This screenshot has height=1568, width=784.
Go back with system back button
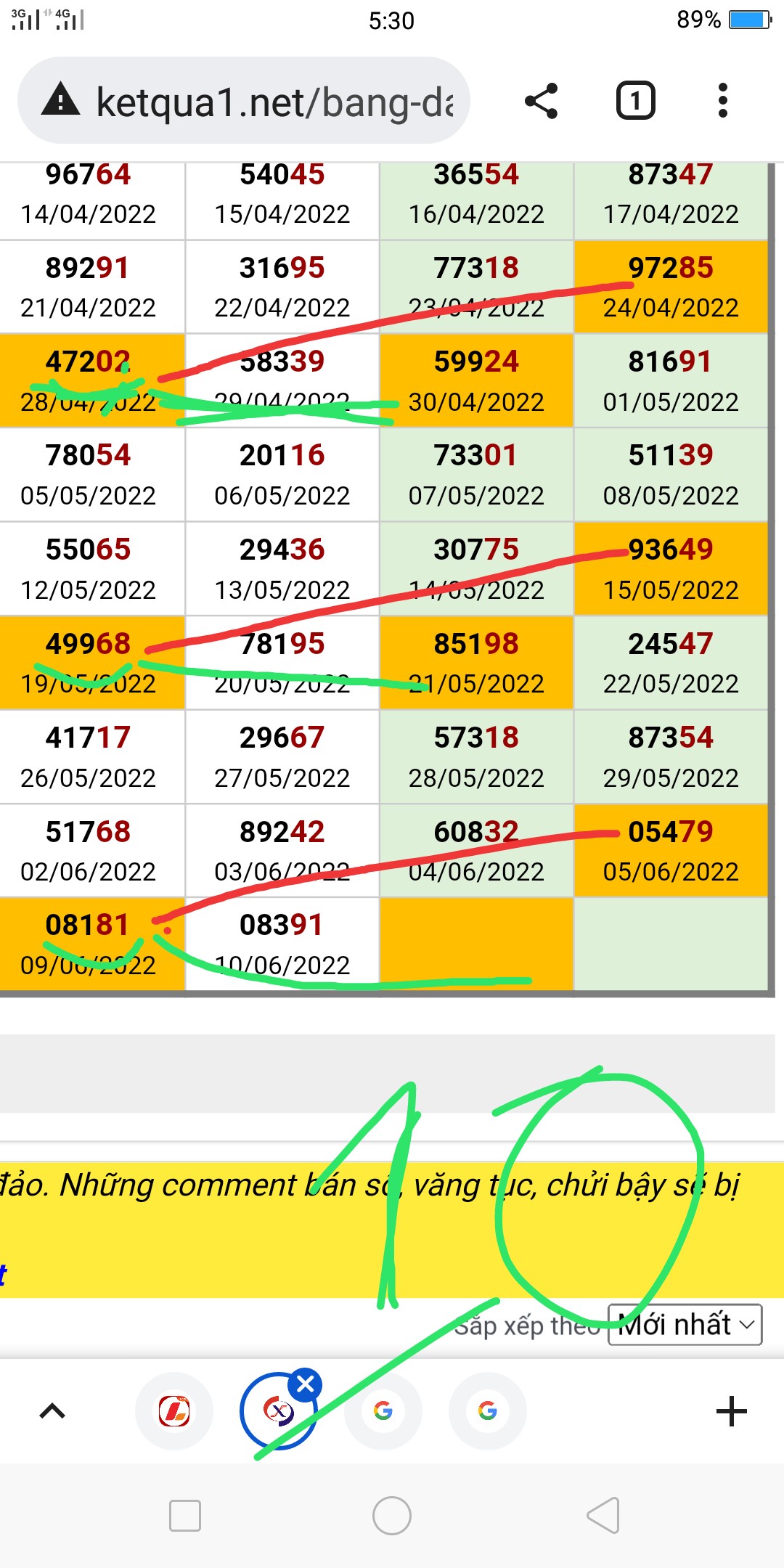[603, 1516]
